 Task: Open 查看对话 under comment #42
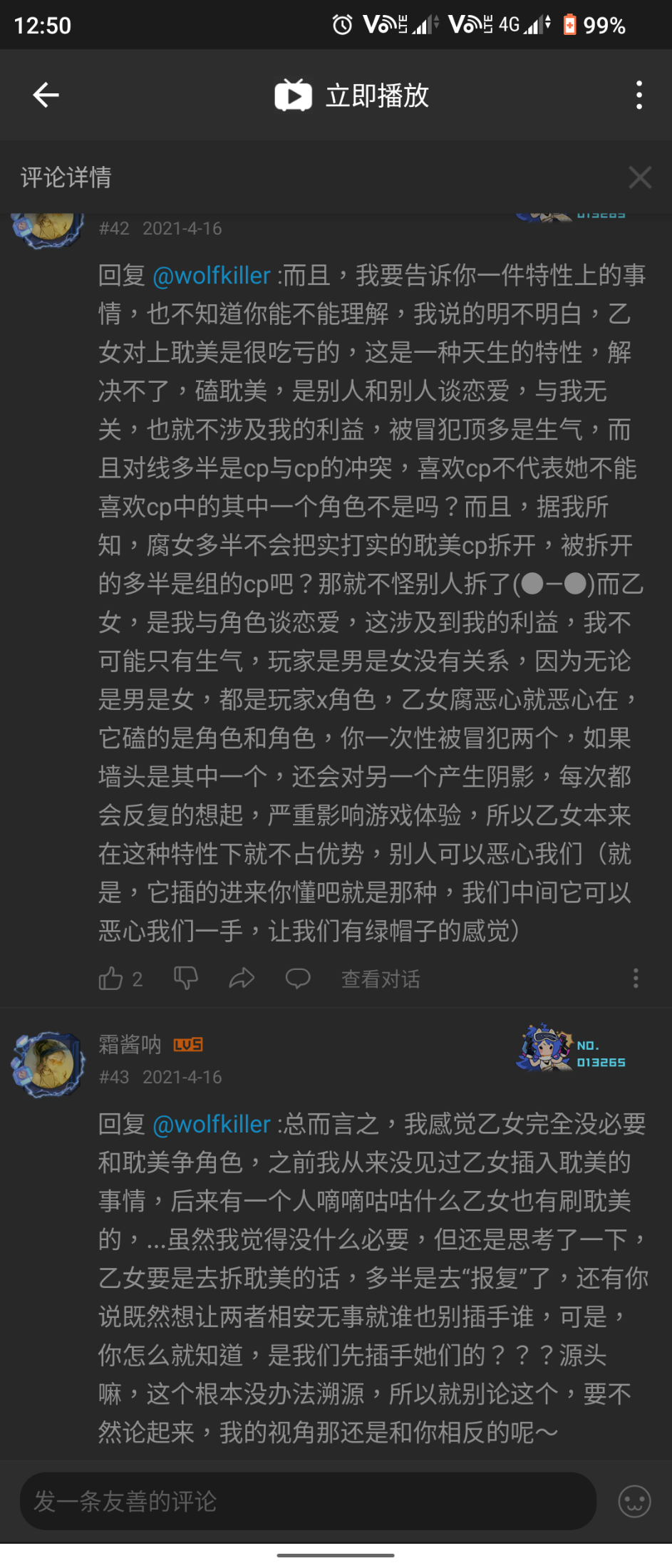381,979
